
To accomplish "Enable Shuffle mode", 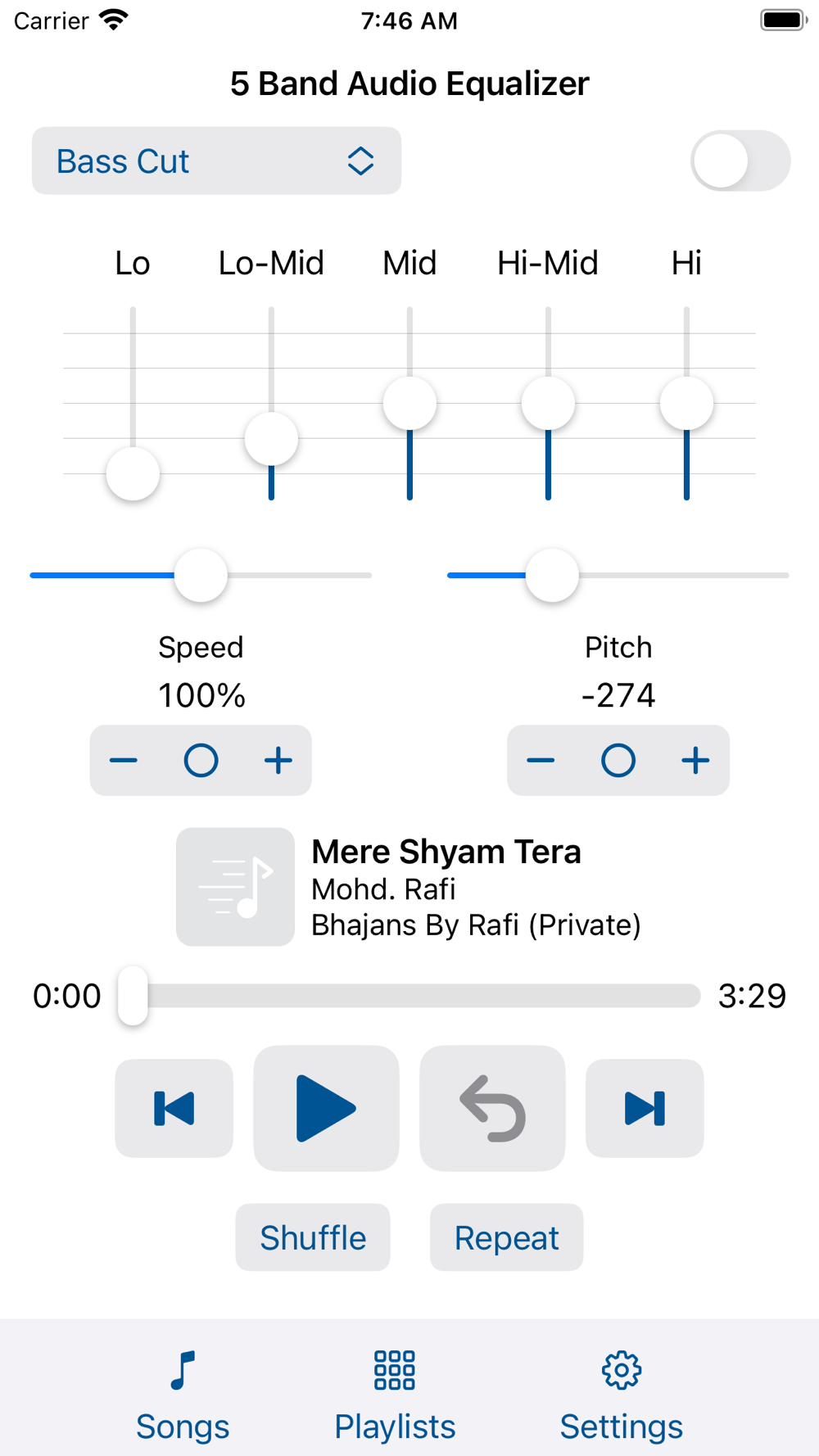I will pyautogui.click(x=313, y=1237).
